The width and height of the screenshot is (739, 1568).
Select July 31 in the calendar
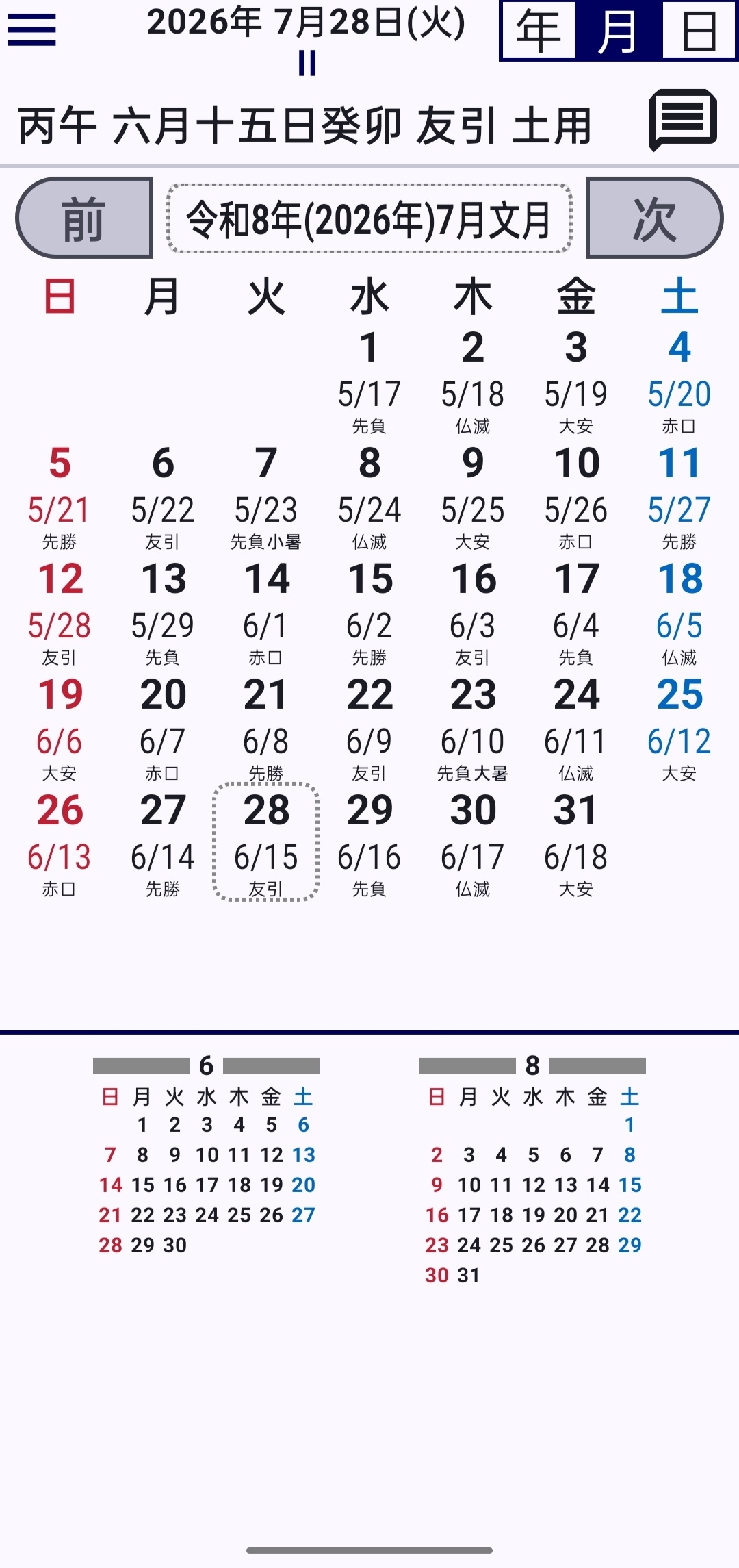tap(576, 844)
